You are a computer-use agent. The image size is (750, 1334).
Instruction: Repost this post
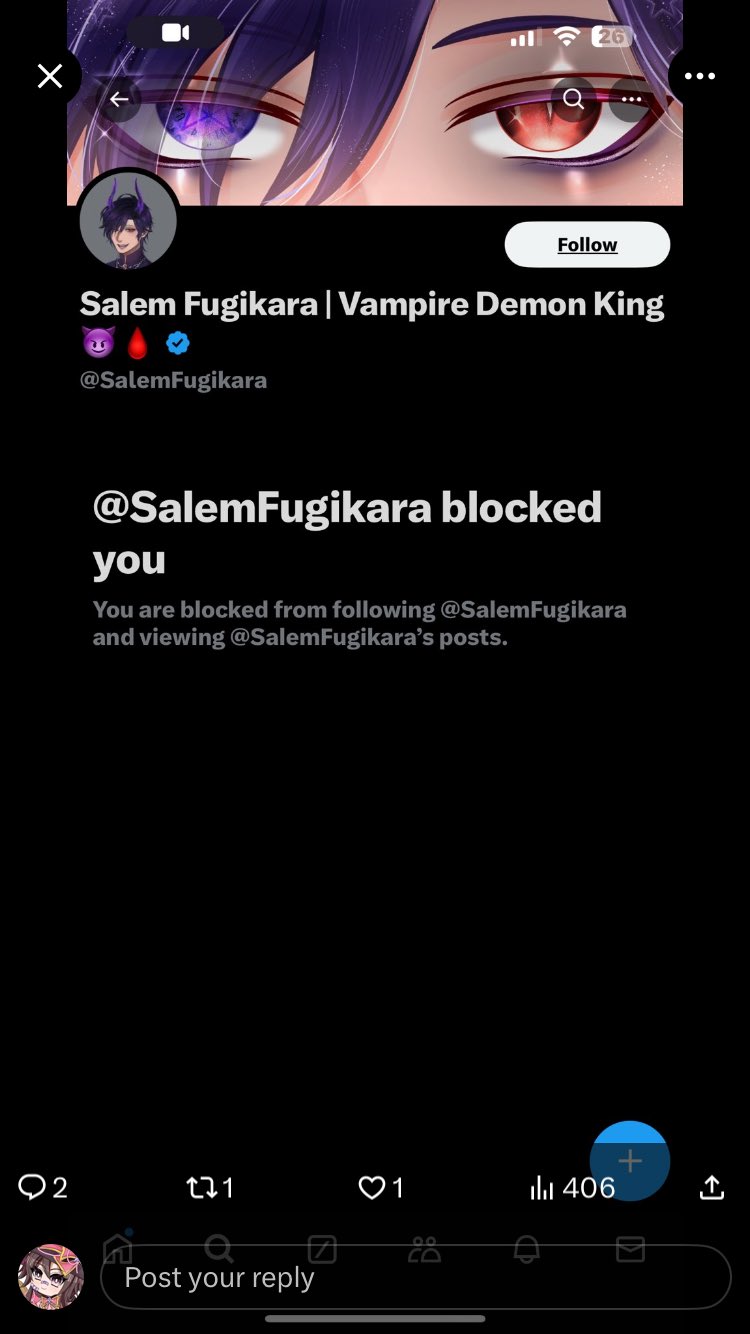[x=210, y=1187]
